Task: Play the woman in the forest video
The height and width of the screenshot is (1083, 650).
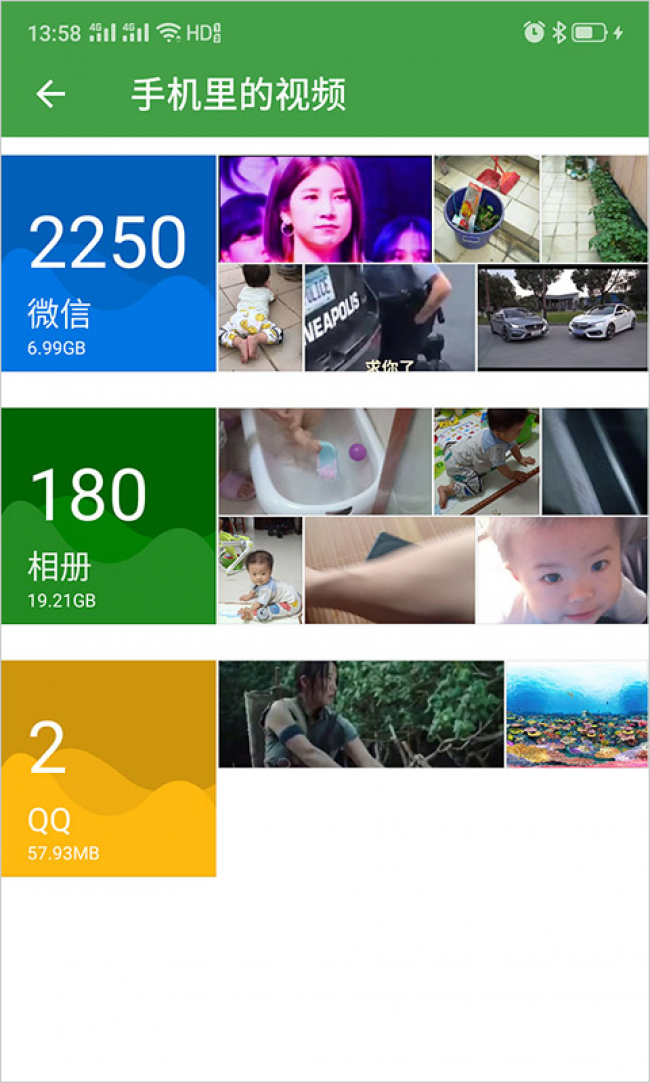Action: (360, 714)
